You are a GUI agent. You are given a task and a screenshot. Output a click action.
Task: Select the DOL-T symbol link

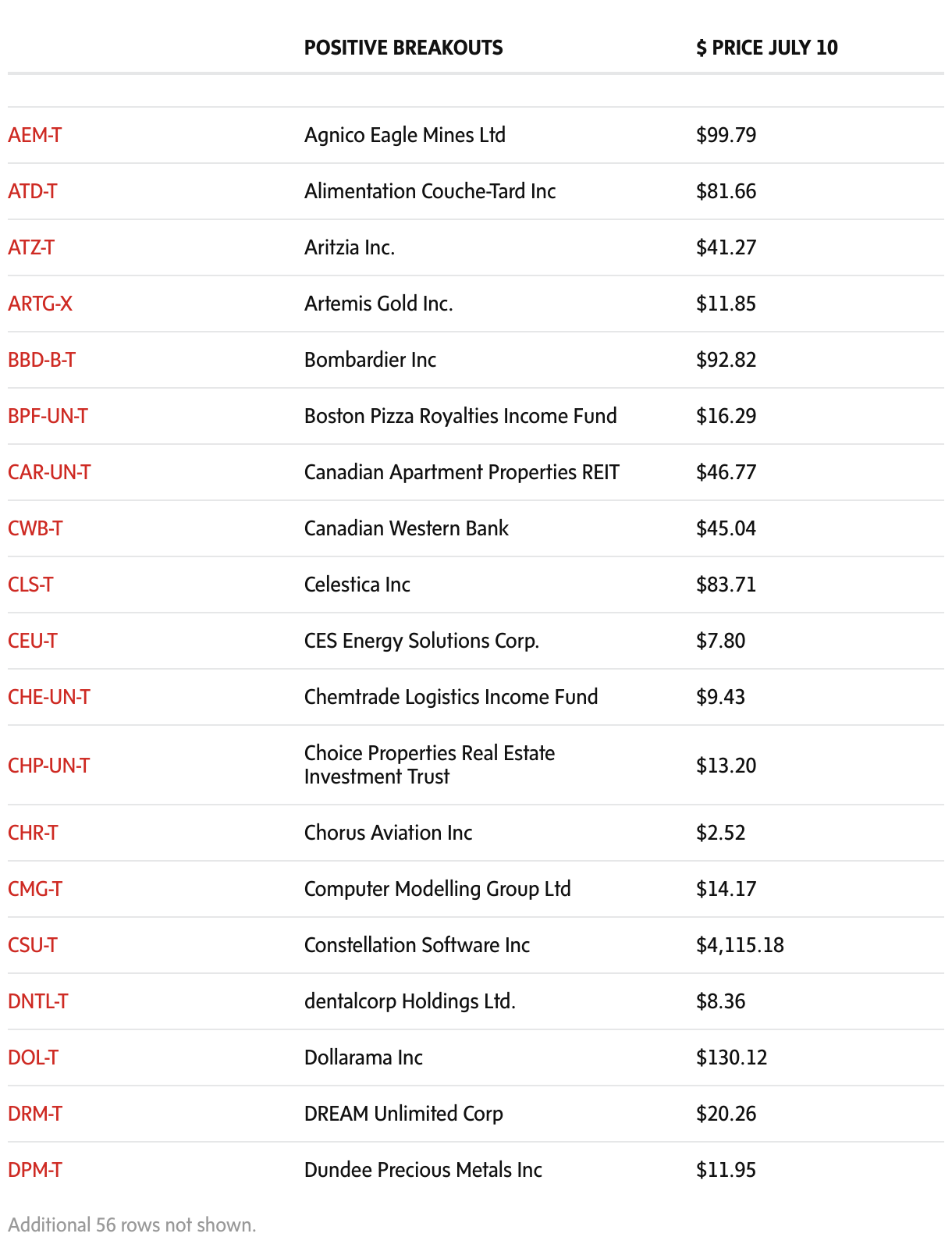[33, 1057]
